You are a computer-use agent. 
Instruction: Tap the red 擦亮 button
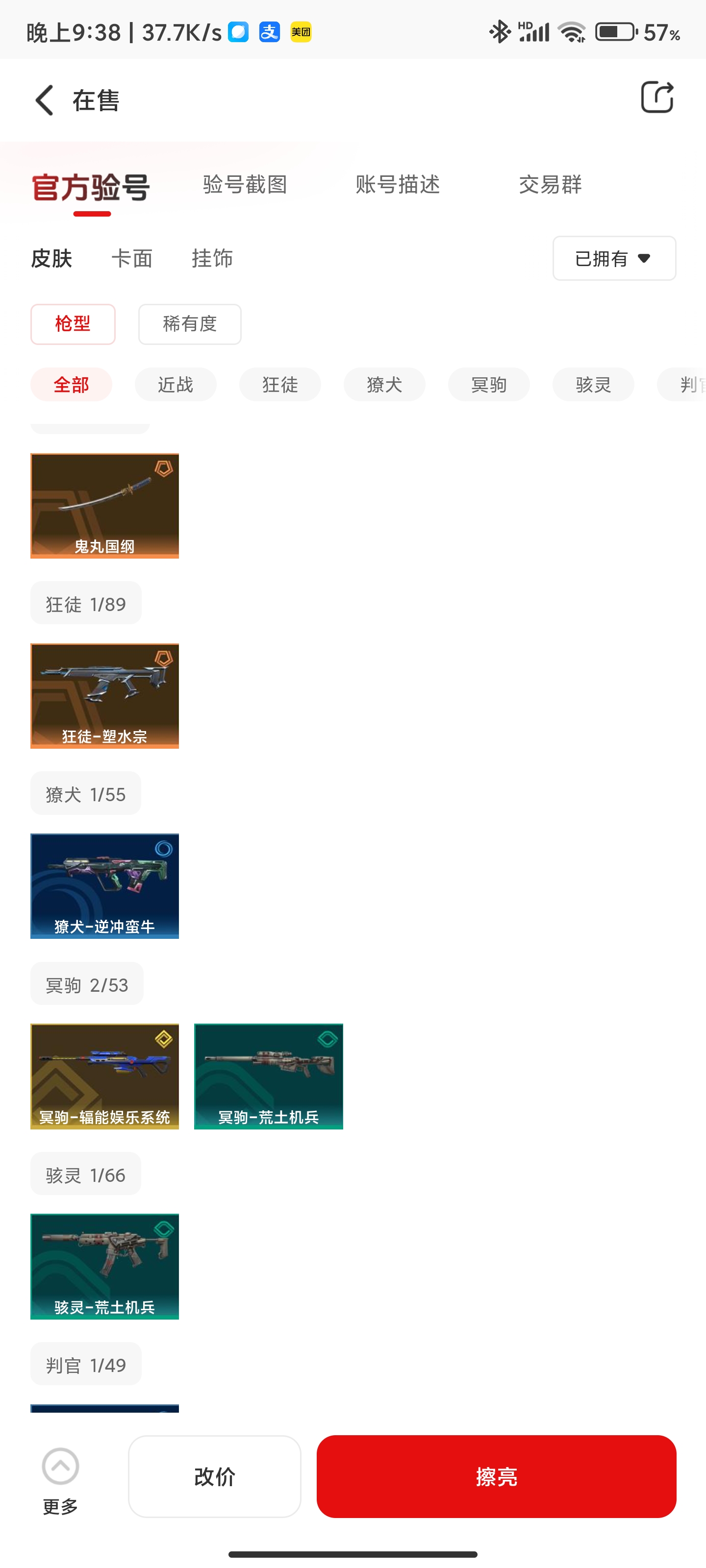tap(496, 1476)
